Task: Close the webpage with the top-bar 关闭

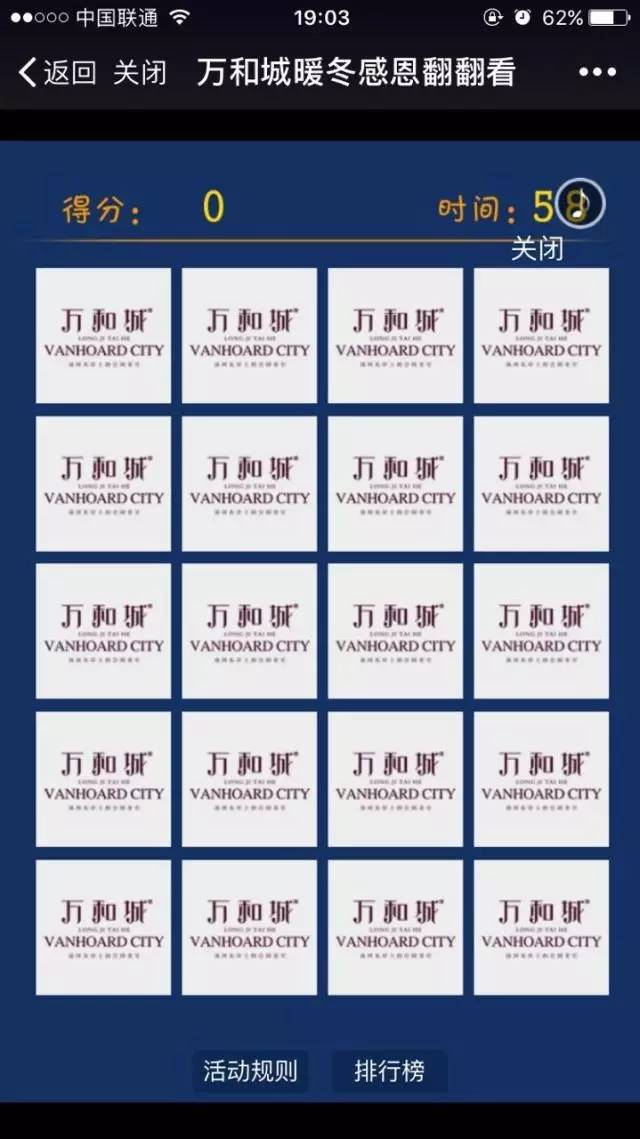Action: (x=139, y=72)
